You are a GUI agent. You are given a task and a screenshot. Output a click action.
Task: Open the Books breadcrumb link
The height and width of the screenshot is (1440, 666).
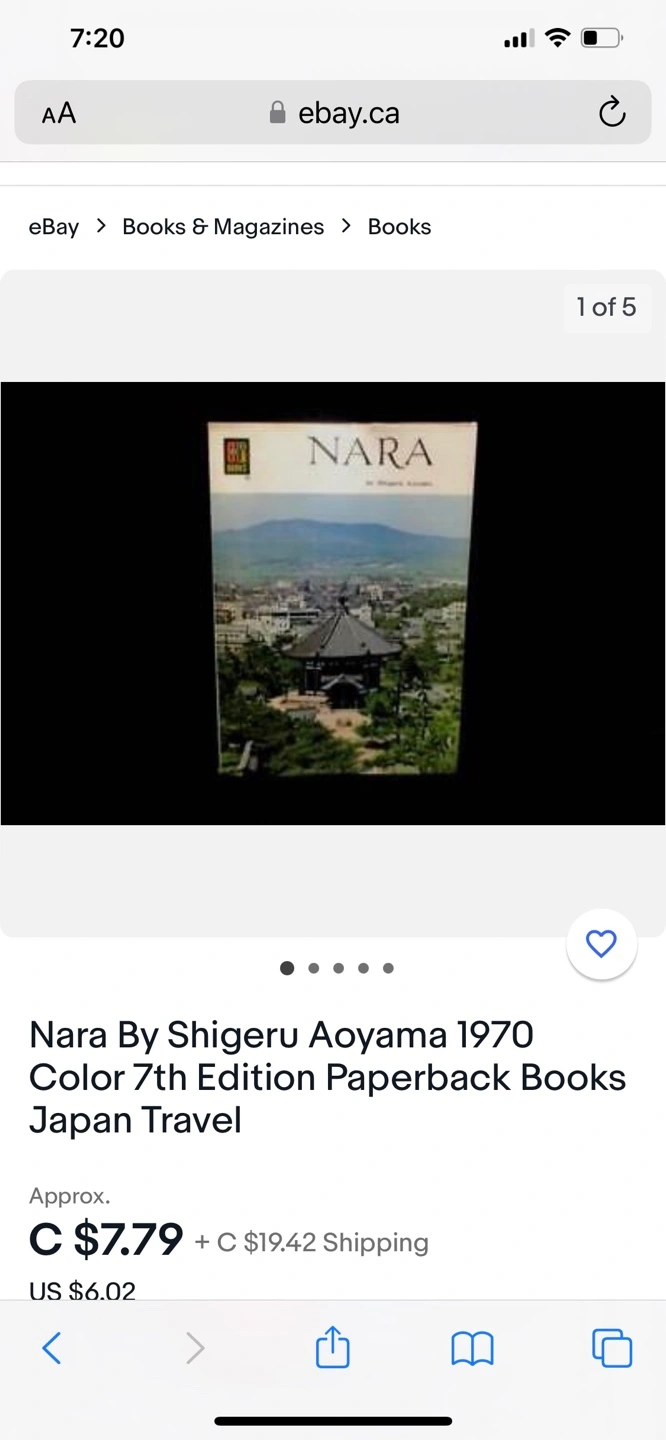coord(399,227)
